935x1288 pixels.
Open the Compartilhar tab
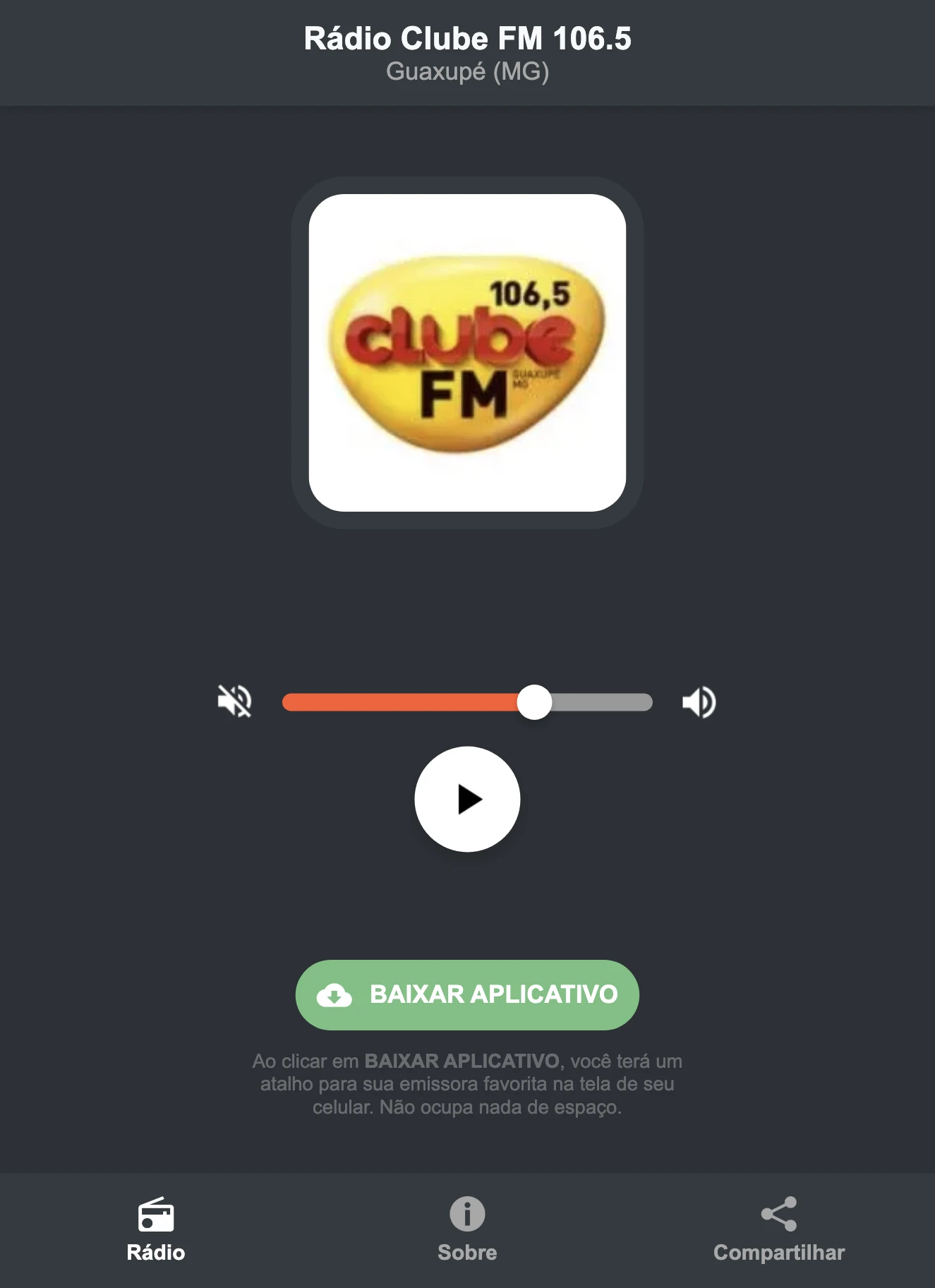[x=779, y=1228]
